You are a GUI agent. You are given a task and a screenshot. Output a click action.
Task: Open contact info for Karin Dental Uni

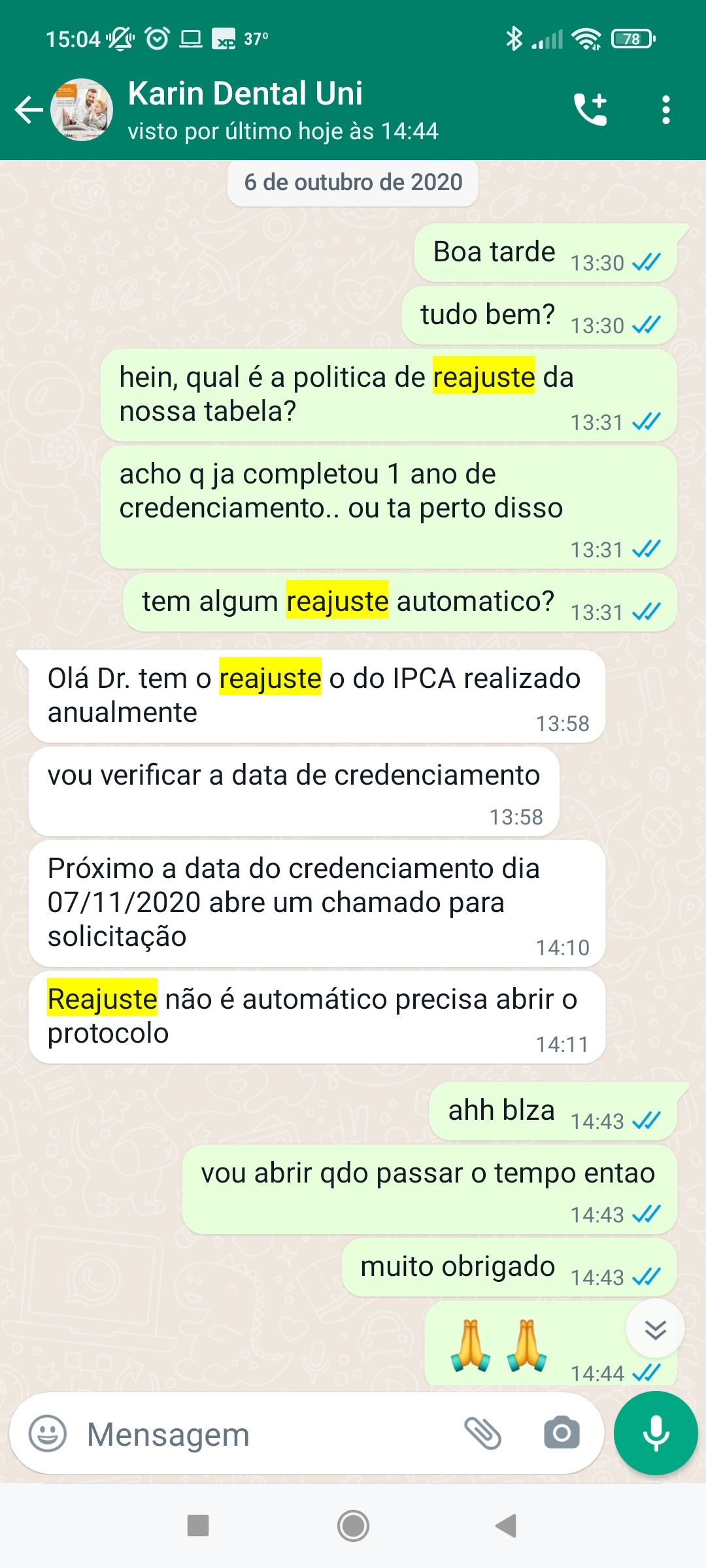tap(282, 110)
